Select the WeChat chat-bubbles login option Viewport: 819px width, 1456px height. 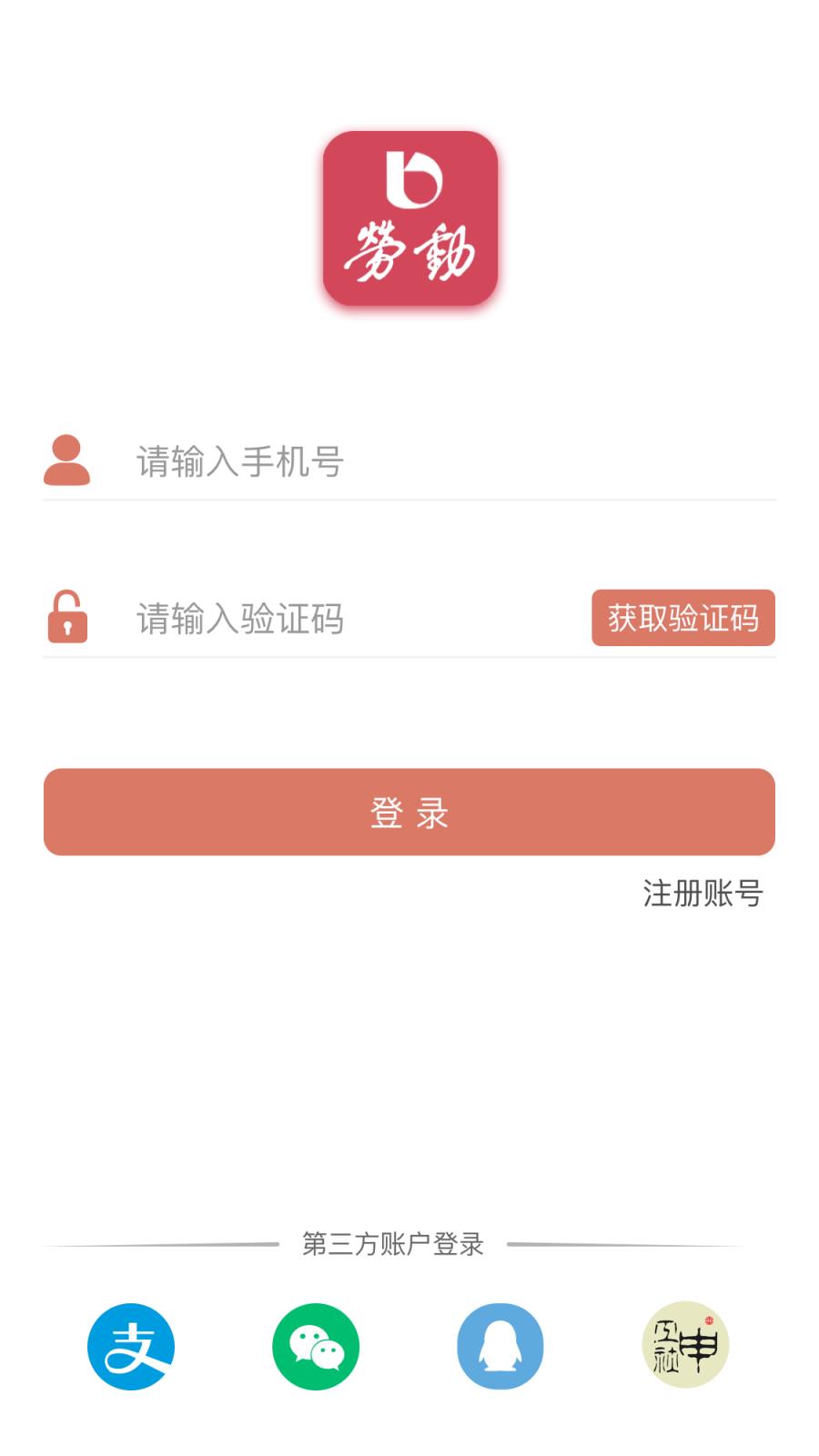click(316, 1346)
